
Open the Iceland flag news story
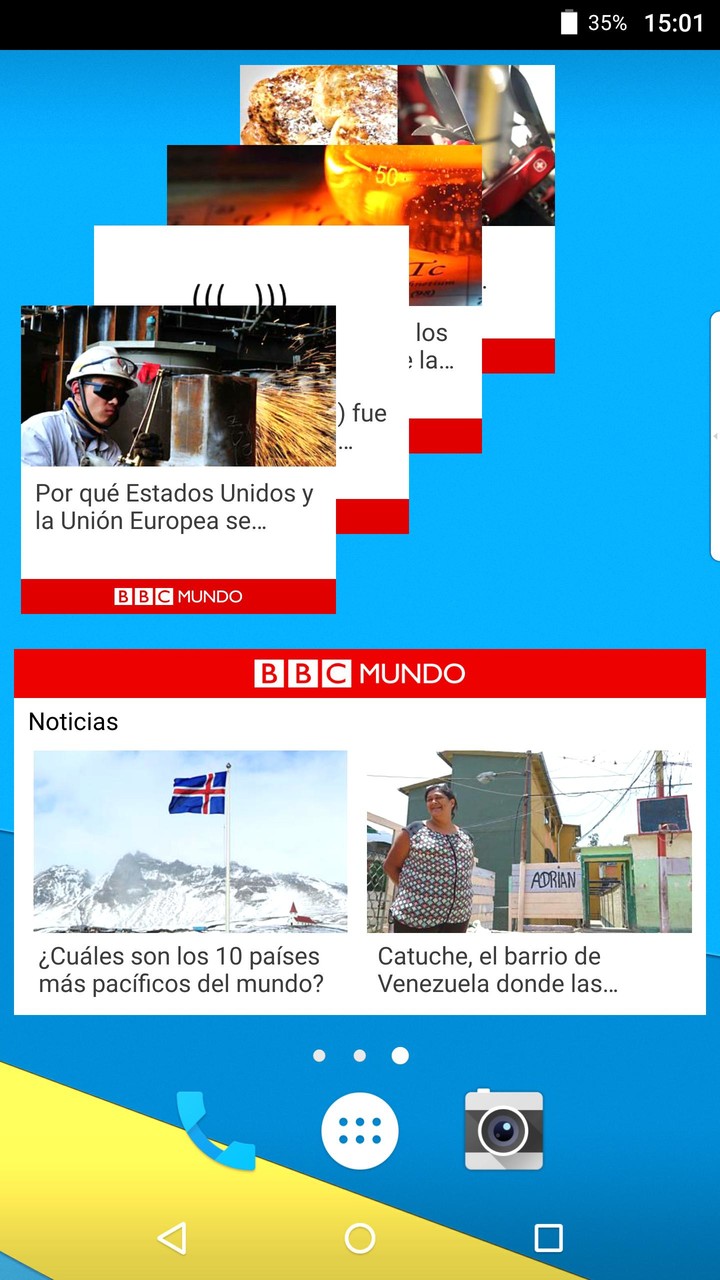click(190, 841)
